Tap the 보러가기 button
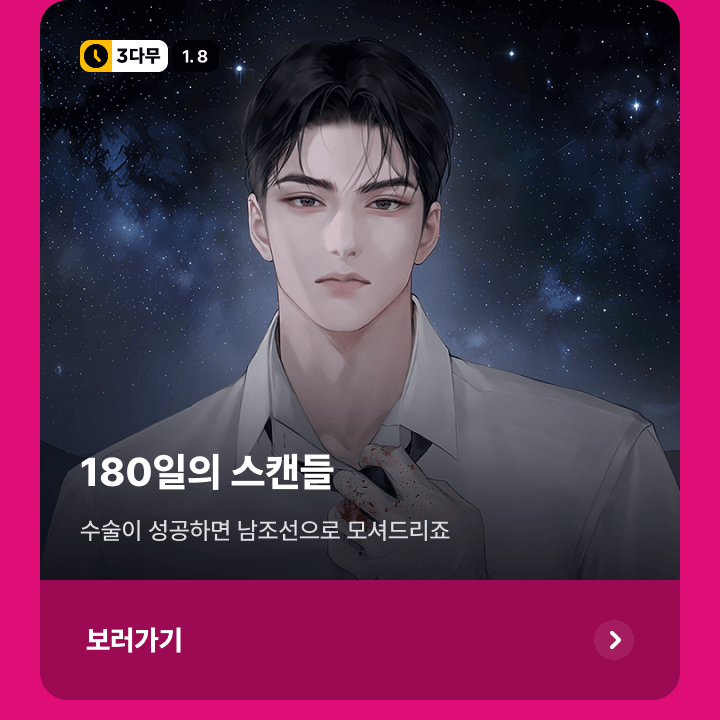This screenshot has height=720, width=720. click(x=360, y=640)
